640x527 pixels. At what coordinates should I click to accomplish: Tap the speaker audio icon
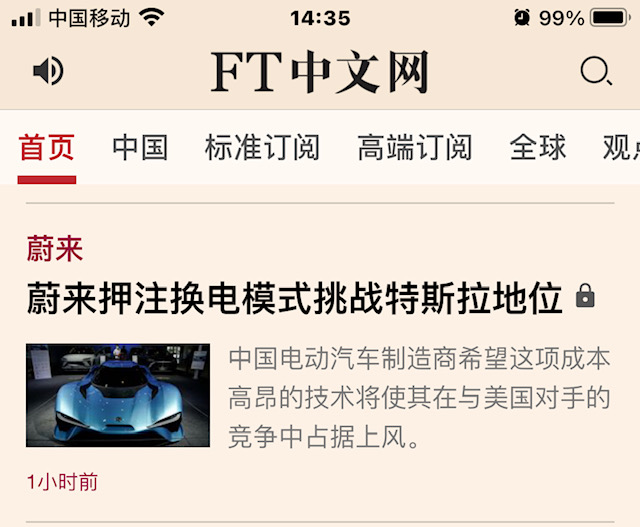(x=47, y=71)
